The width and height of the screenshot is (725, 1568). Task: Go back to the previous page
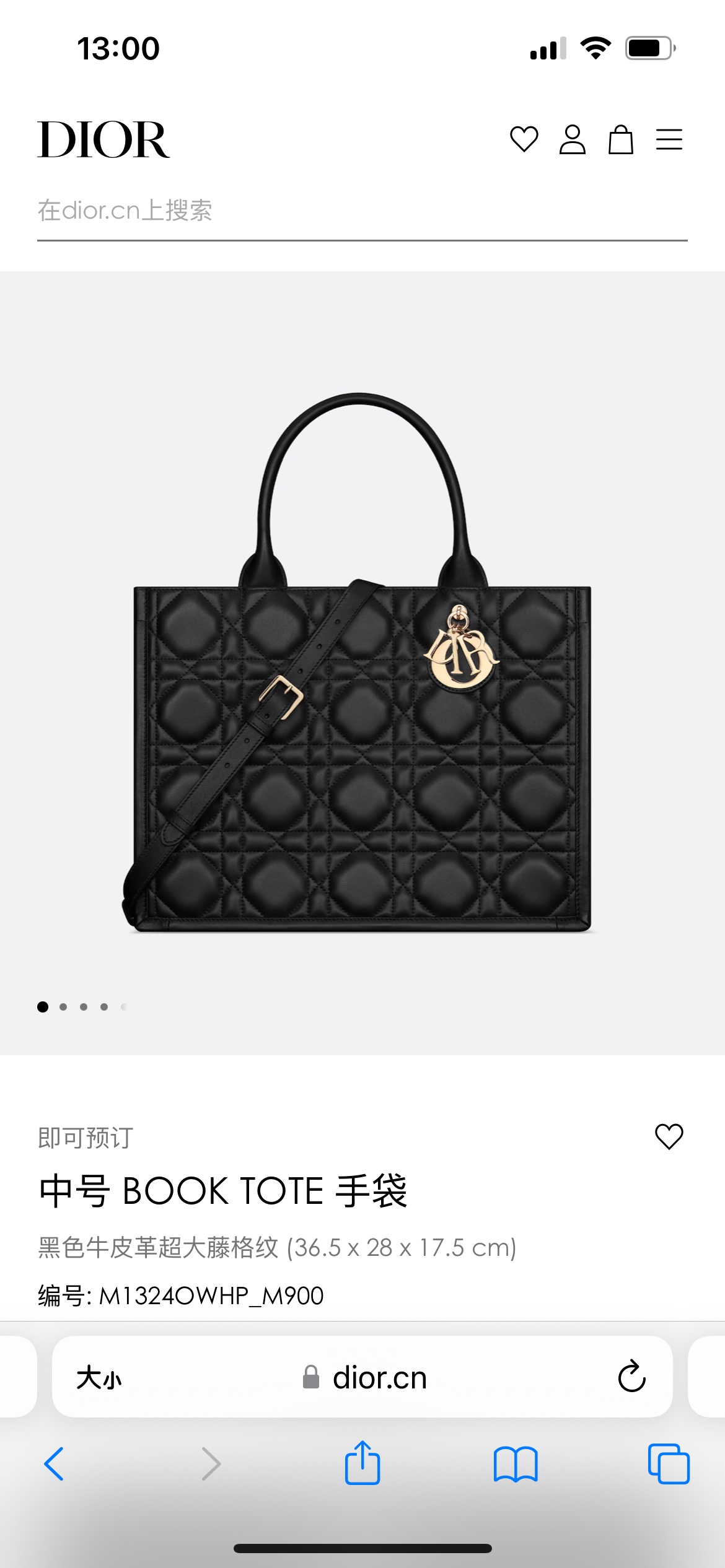(x=55, y=1464)
